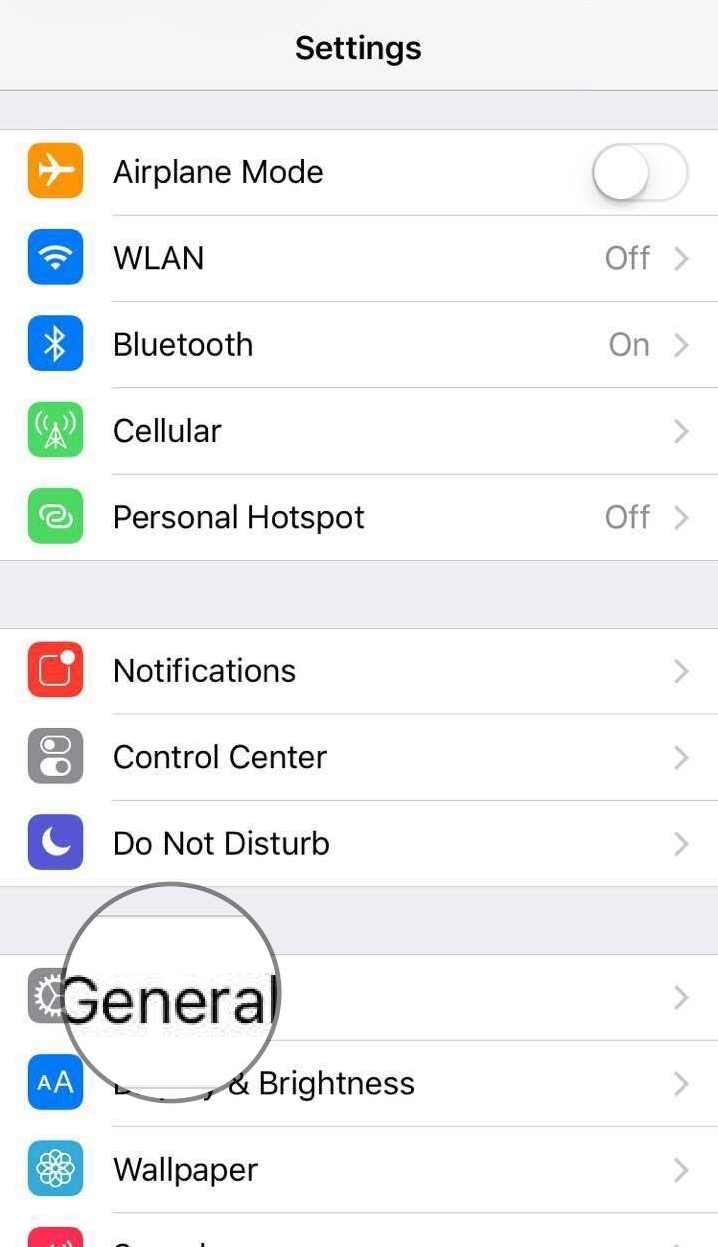718x1247 pixels.
Task: Open Personal Hotspot settings
Action: click(359, 517)
